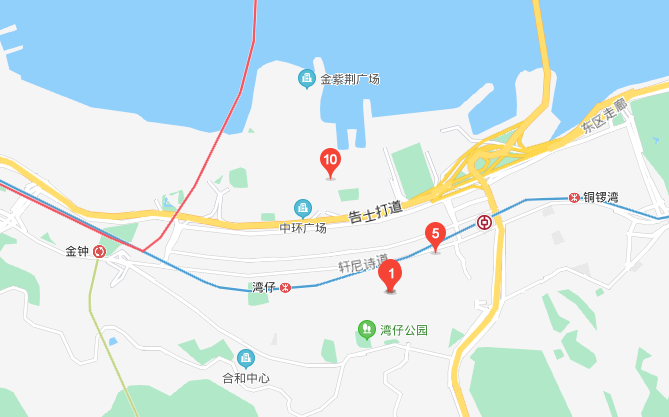Open the 合和中心 place icon
669x417 pixels.
(246, 358)
